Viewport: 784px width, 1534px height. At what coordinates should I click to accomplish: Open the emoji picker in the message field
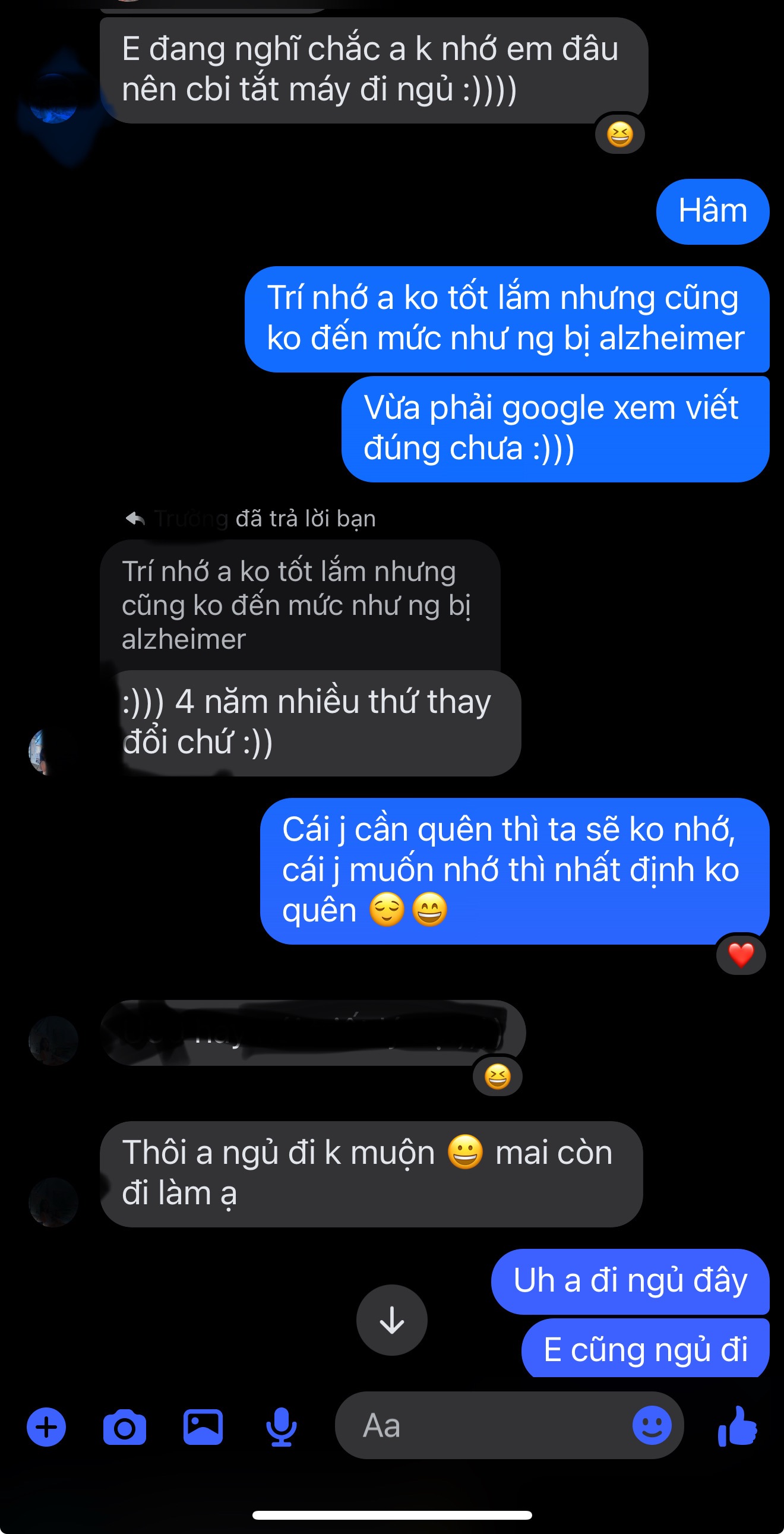click(x=652, y=1426)
